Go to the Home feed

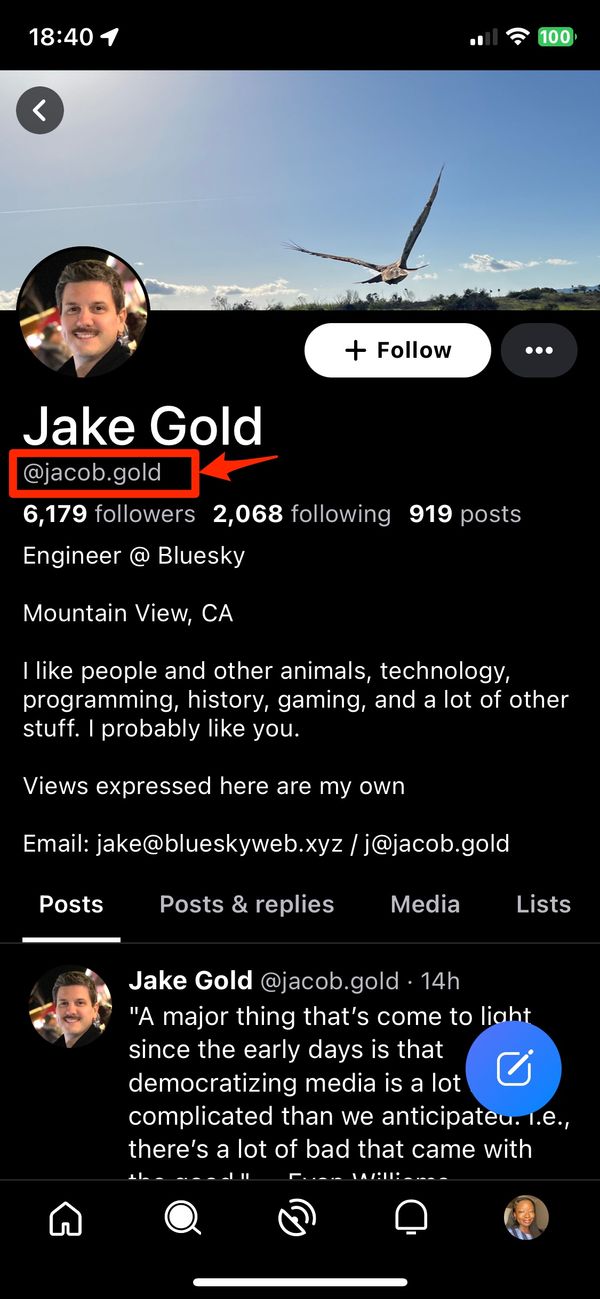coord(66,1217)
